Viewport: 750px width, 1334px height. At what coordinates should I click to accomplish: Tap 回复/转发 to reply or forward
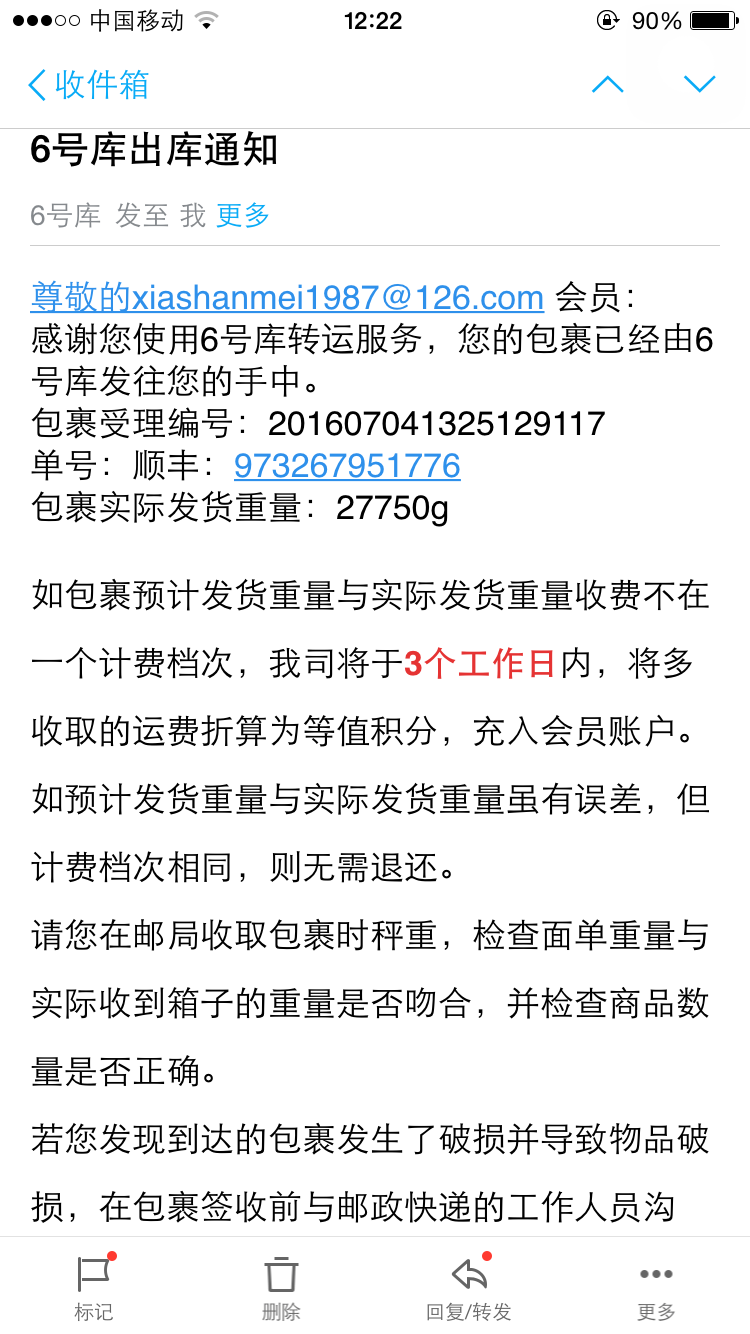[x=469, y=1286]
